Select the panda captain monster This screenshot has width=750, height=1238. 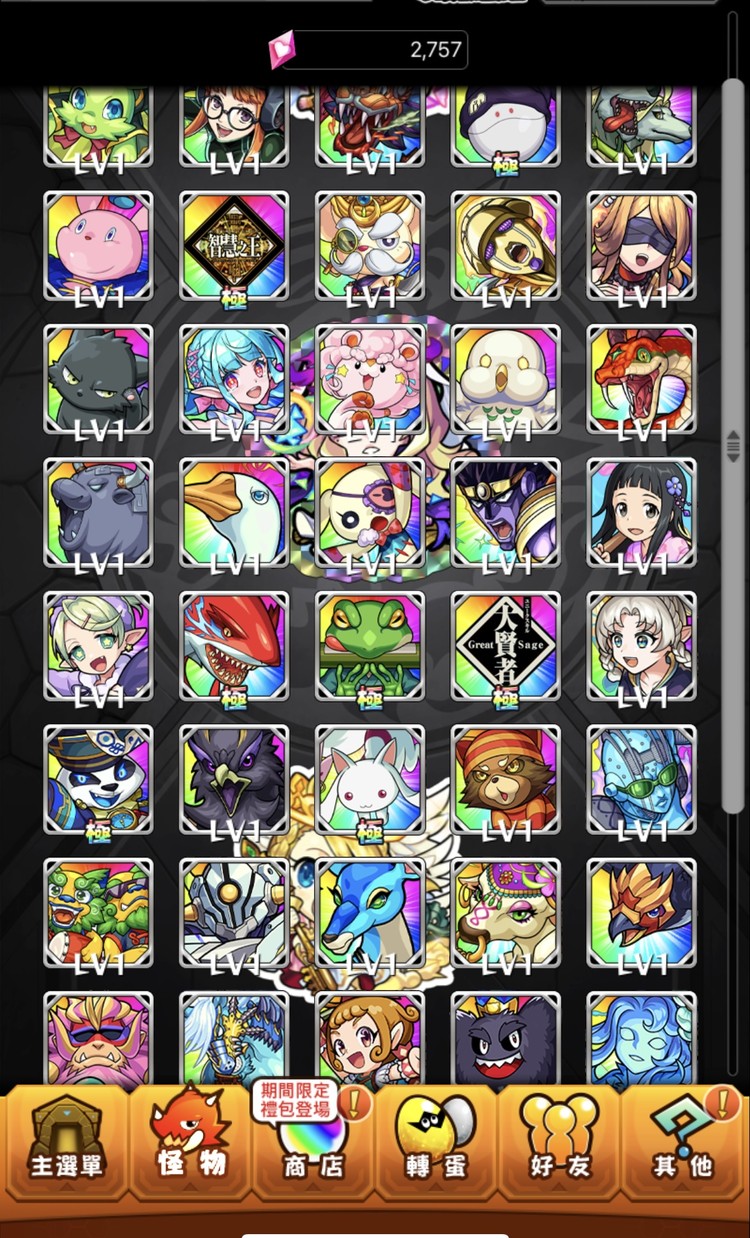[98, 778]
